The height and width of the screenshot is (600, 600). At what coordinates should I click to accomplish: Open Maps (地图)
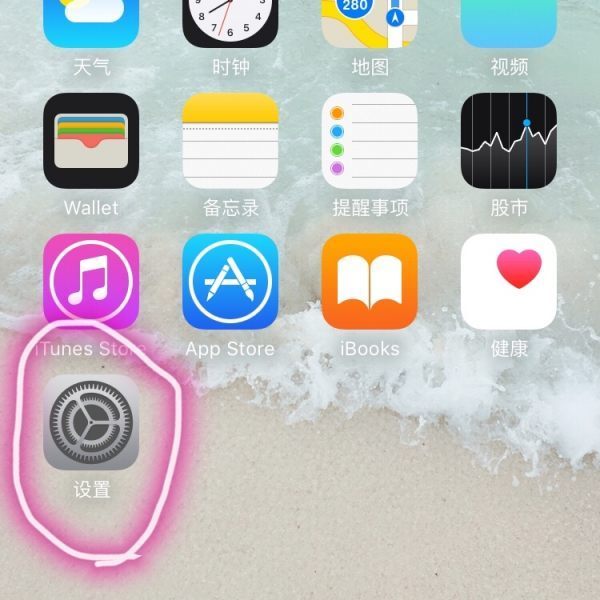369,22
